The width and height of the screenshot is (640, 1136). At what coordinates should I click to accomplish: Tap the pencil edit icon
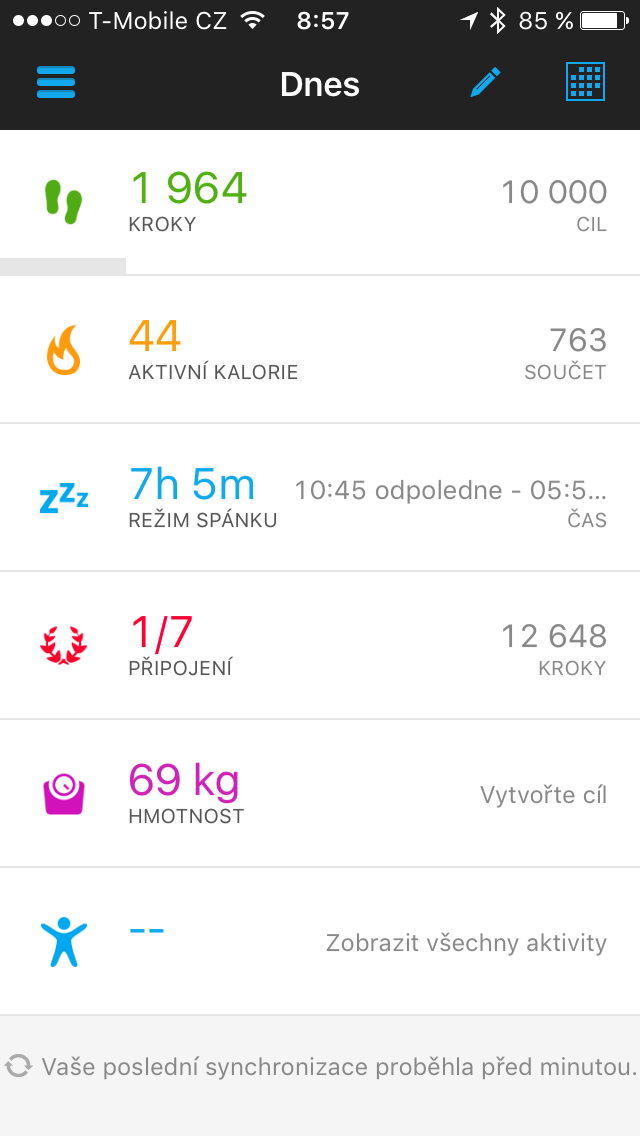[485, 83]
